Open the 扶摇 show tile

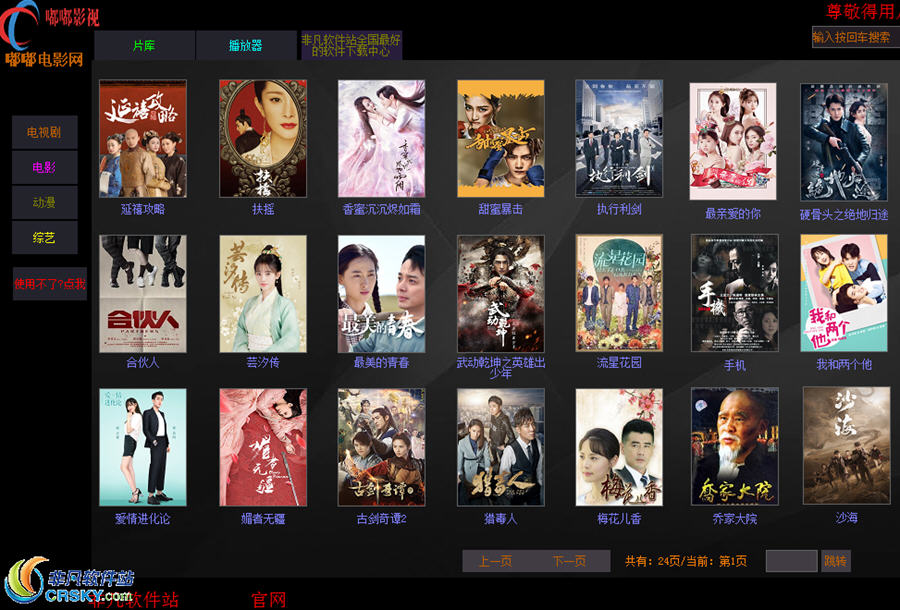pos(262,138)
